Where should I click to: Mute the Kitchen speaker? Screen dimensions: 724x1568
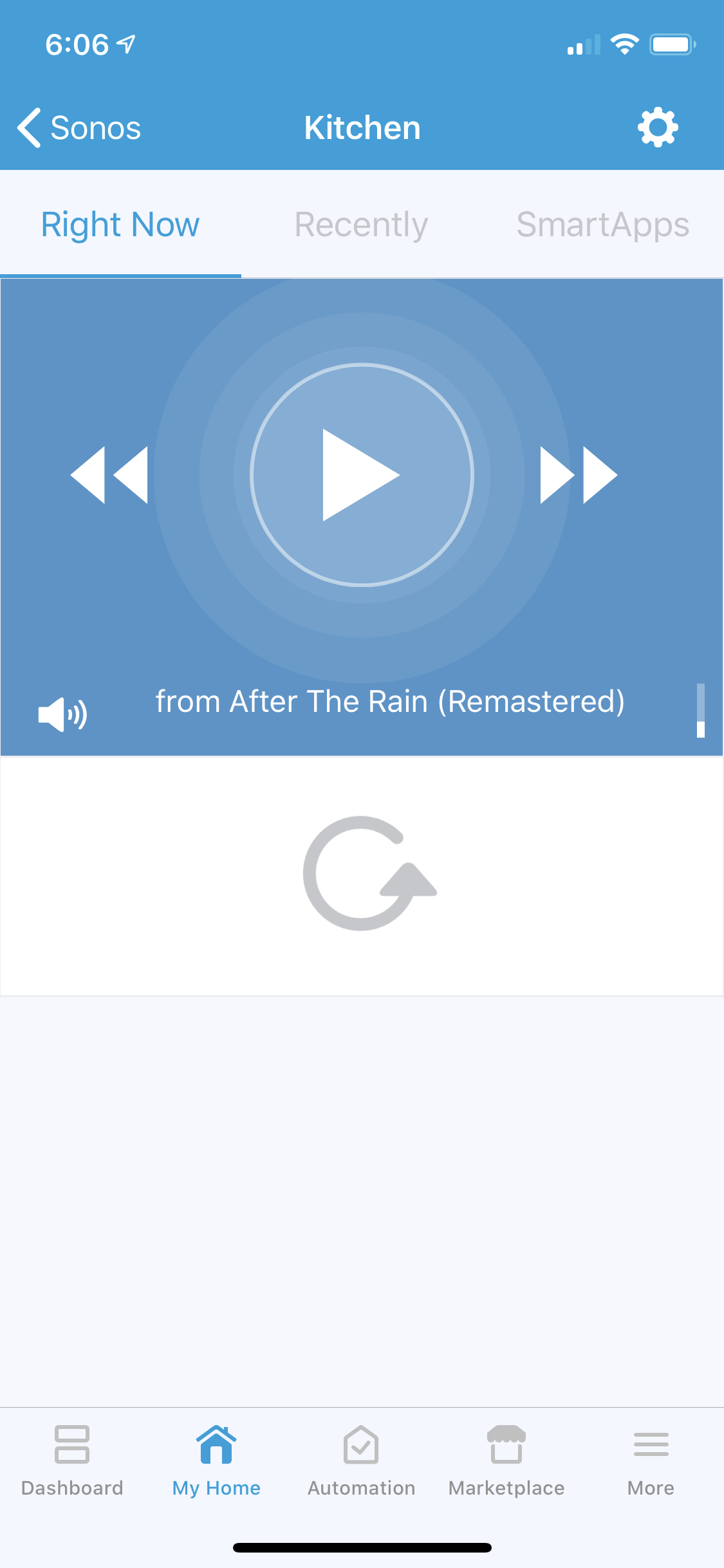click(62, 714)
